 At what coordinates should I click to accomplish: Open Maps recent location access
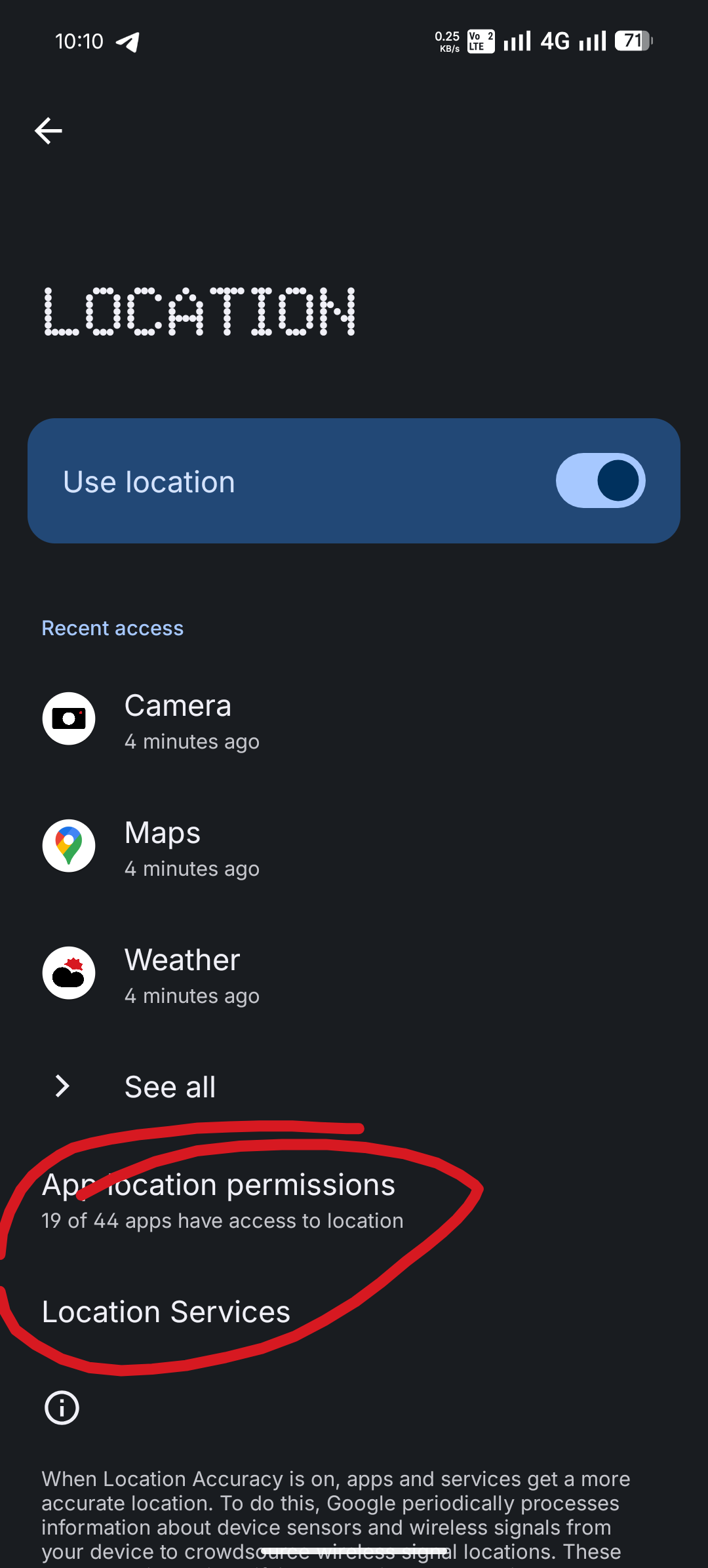pos(163,847)
